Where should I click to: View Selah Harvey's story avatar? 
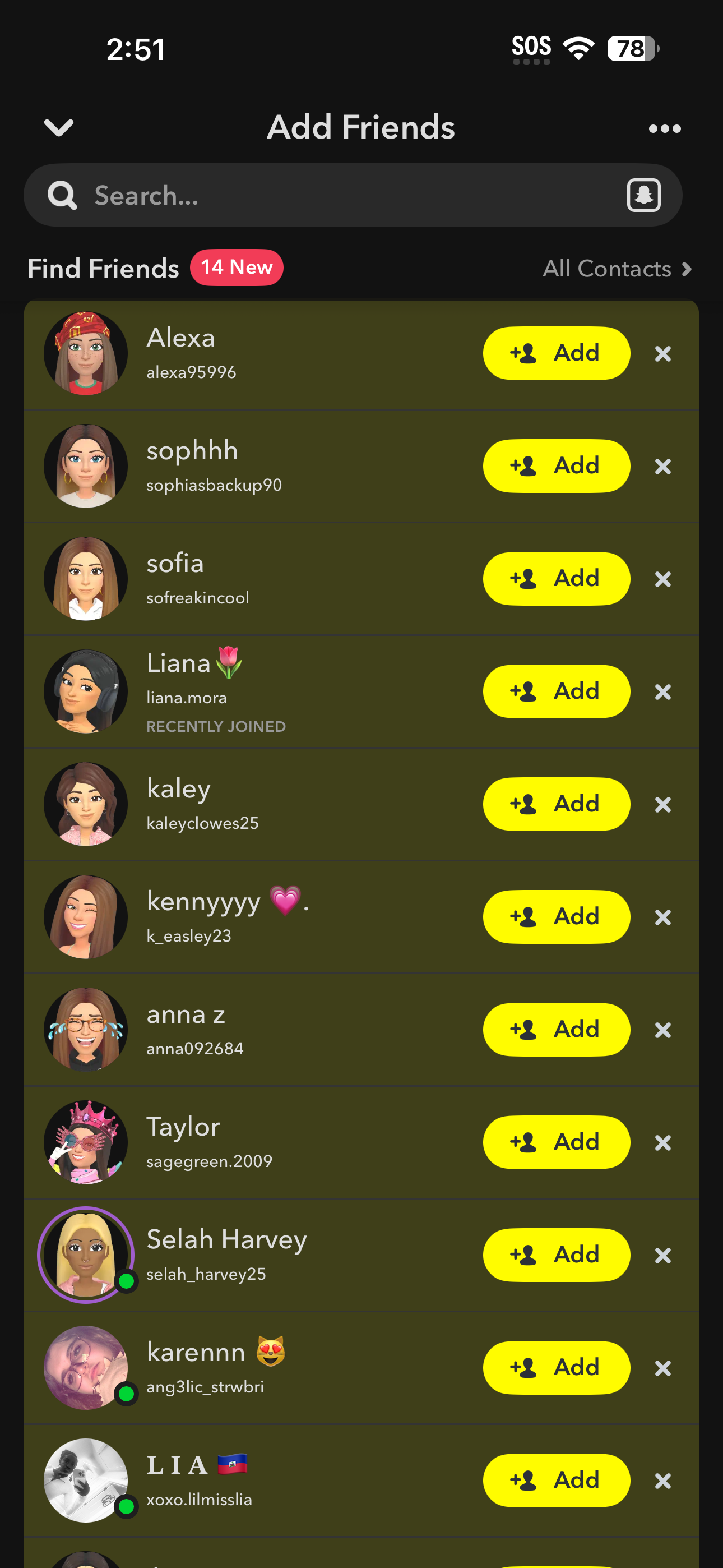86,1254
